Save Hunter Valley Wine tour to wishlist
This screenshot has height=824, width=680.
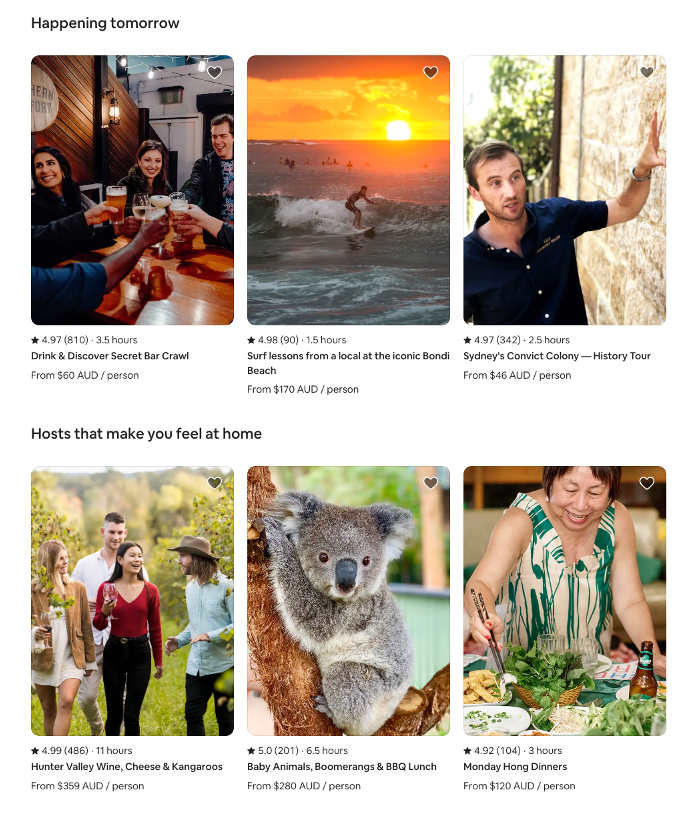click(214, 484)
